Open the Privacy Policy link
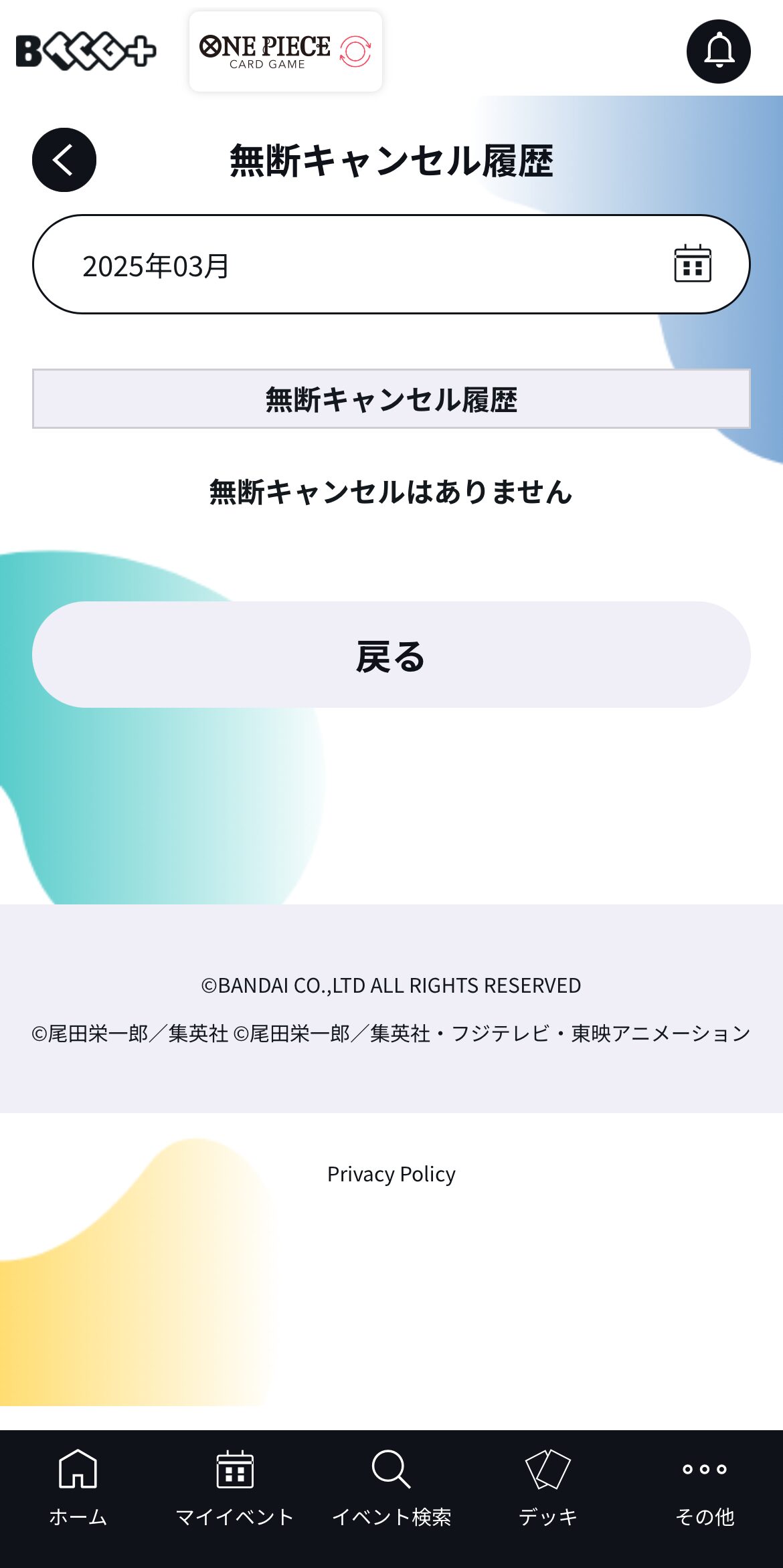The height and width of the screenshot is (1568, 783). (391, 1174)
